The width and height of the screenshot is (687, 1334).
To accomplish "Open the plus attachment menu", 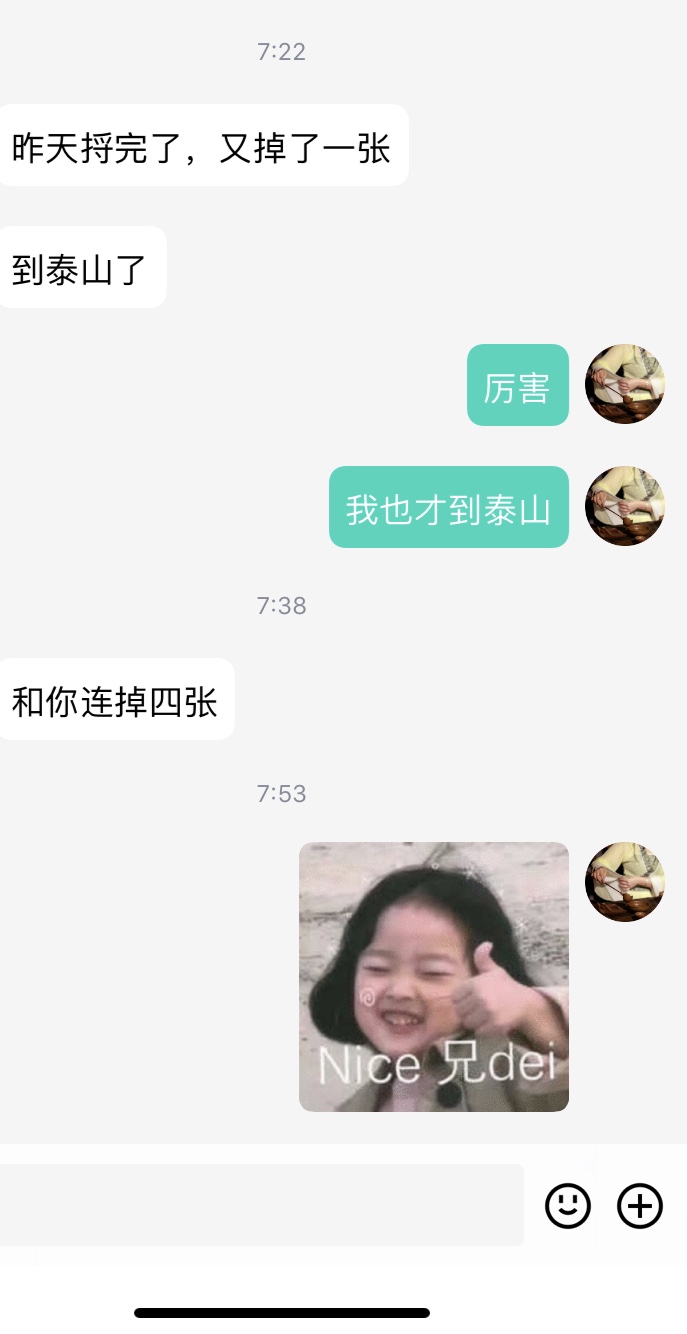I will (x=640, y=1206).
